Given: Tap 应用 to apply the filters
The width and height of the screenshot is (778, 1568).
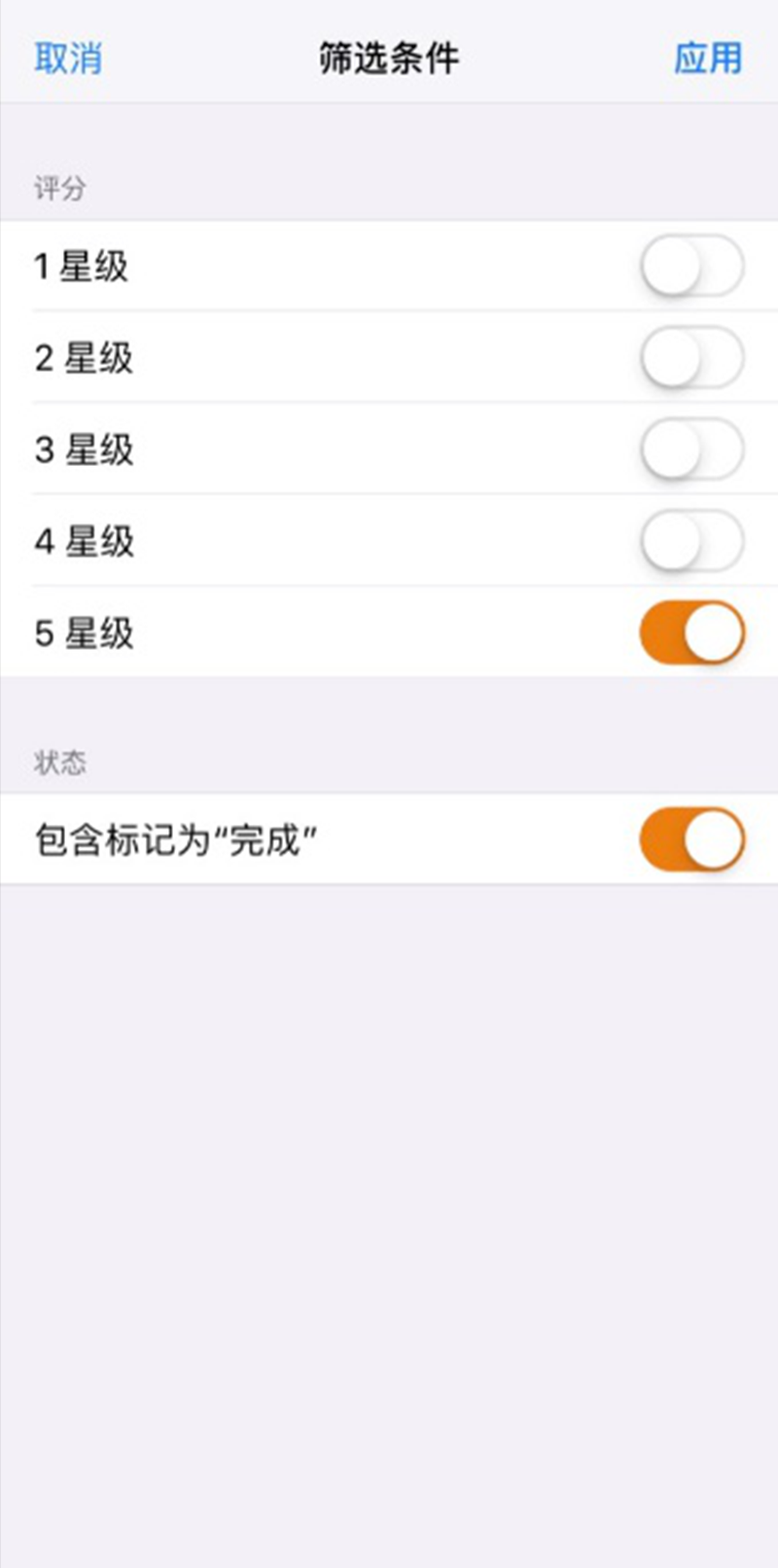Looking at the screenshot, I should tap(711, 58).
